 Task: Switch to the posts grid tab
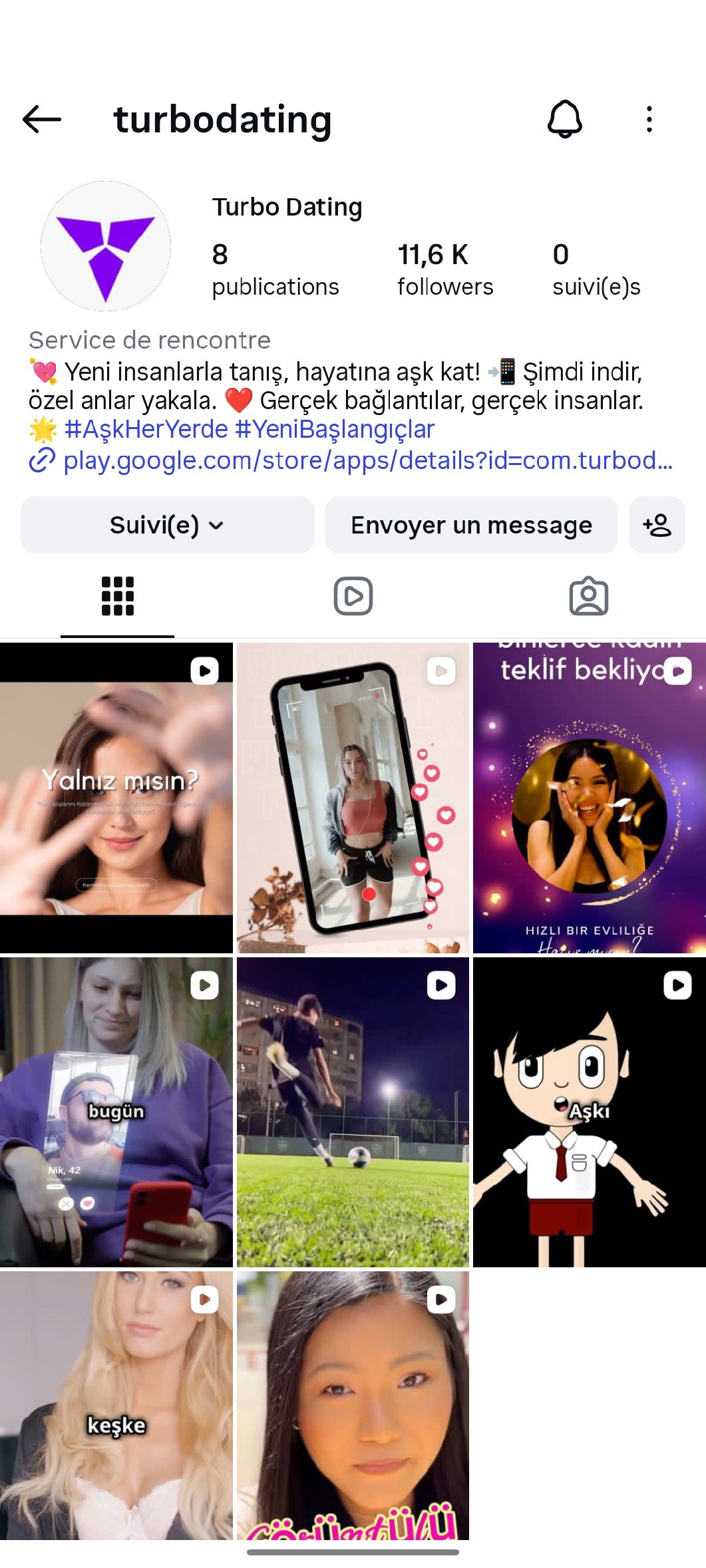coord(118,596)
